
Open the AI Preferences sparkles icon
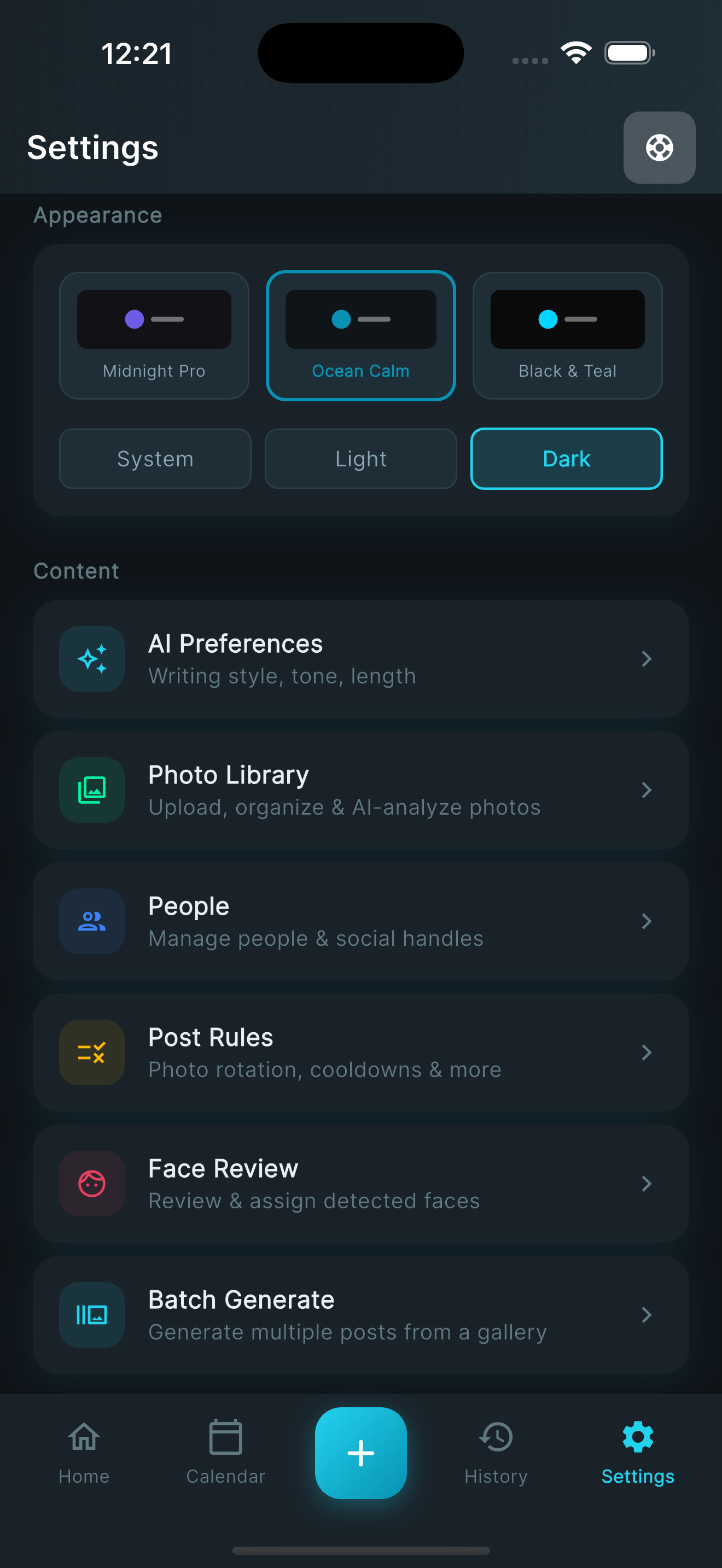coord(91,659)
